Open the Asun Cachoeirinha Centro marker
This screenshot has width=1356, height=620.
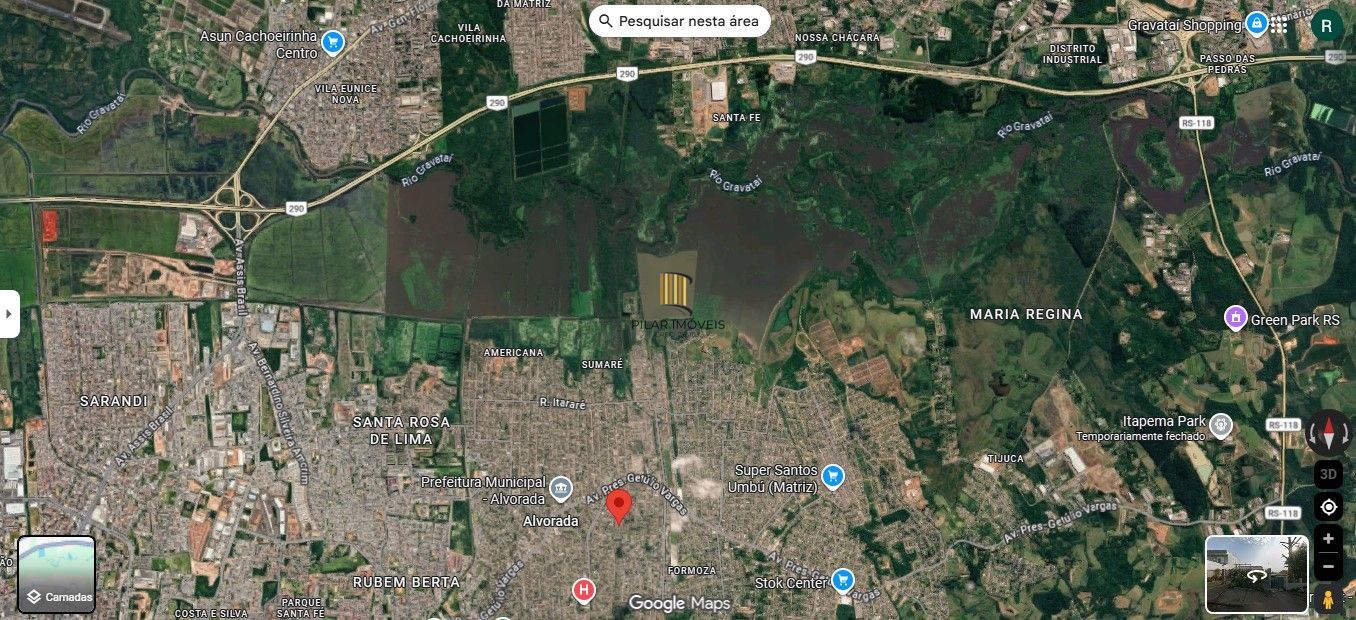334,42
